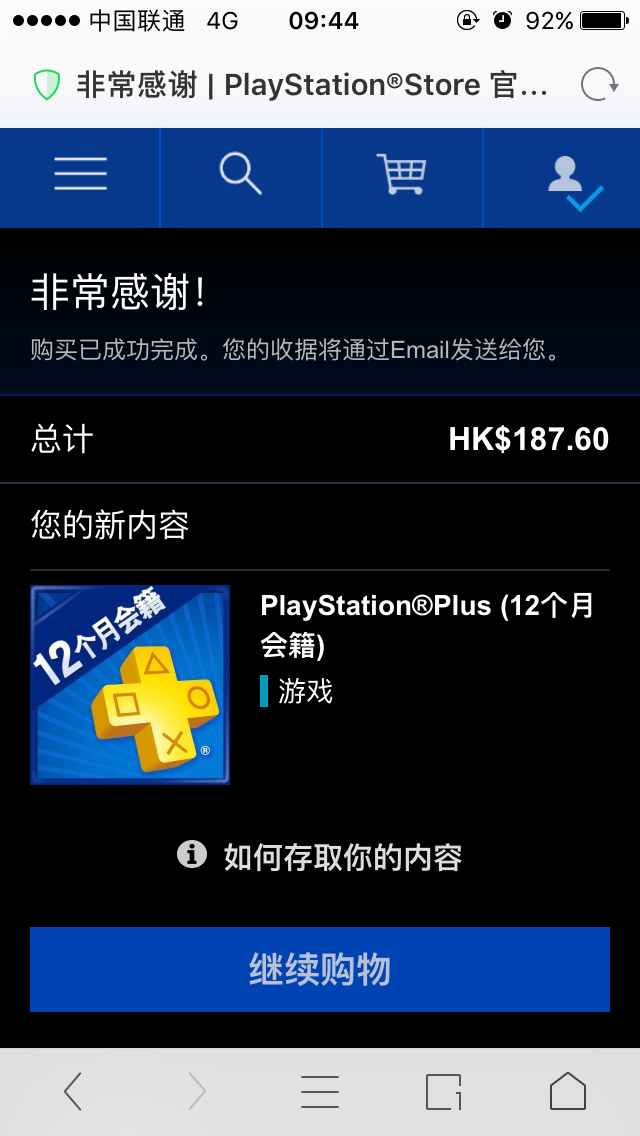Open the account profile icon
Image resolution: width=640 pixels, height=1136 pixels.
point(570,180)
